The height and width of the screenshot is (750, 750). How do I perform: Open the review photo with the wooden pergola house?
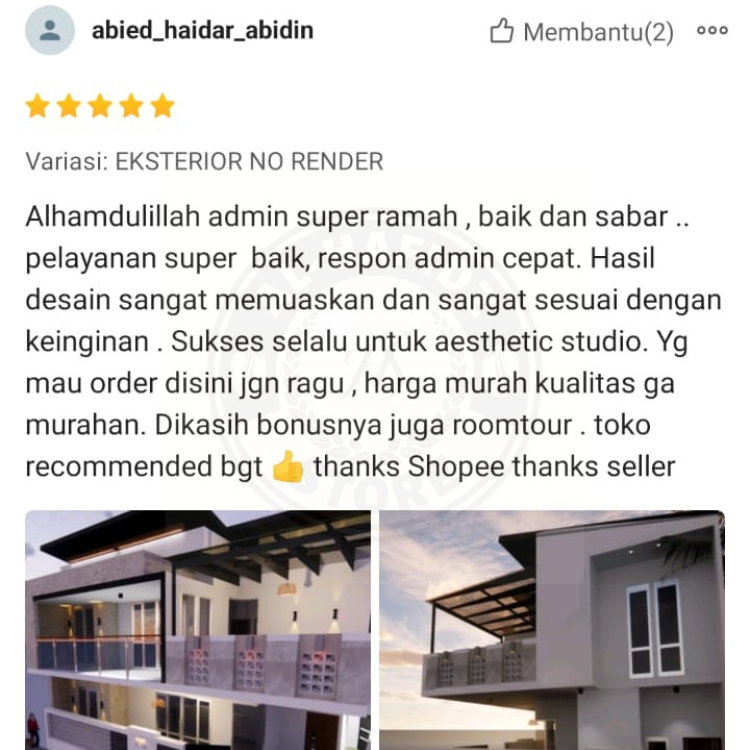pyautogui.click(x=198, y=630)
